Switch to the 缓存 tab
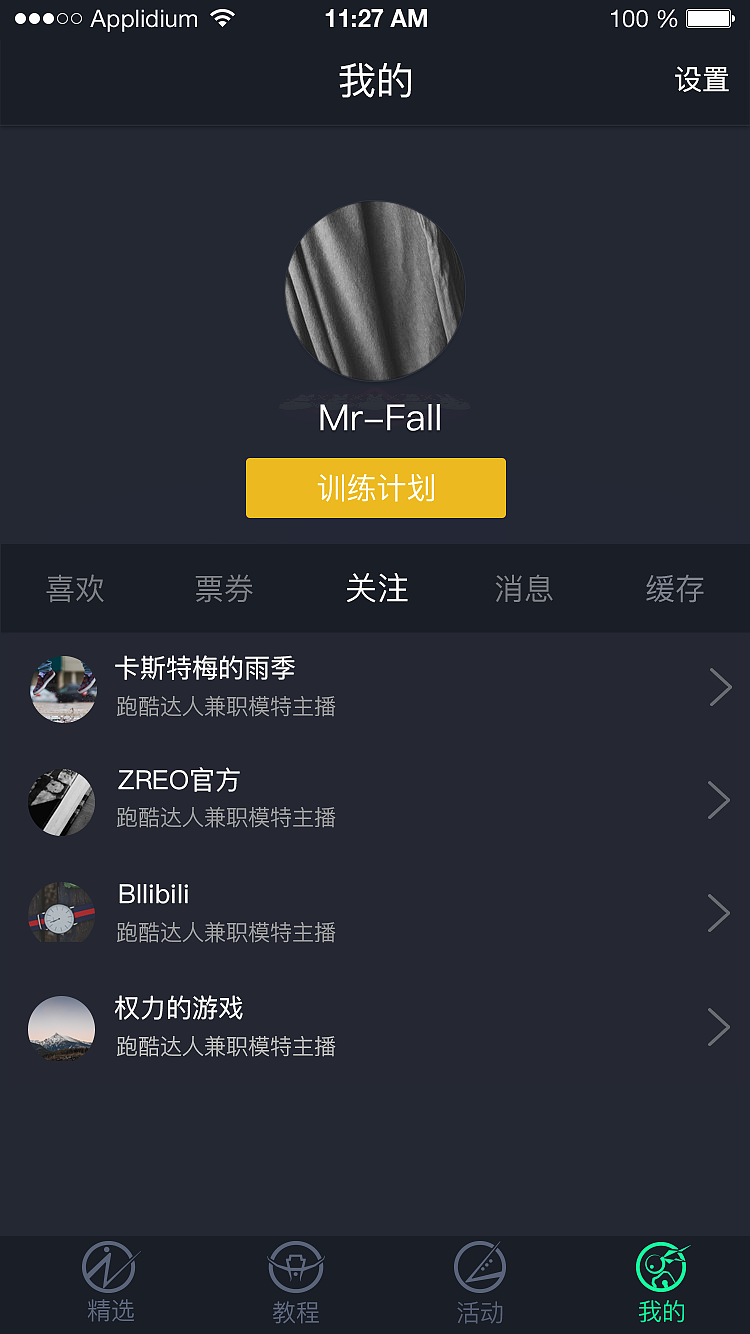Screen dimensions: 750x1334 [675, 590]
